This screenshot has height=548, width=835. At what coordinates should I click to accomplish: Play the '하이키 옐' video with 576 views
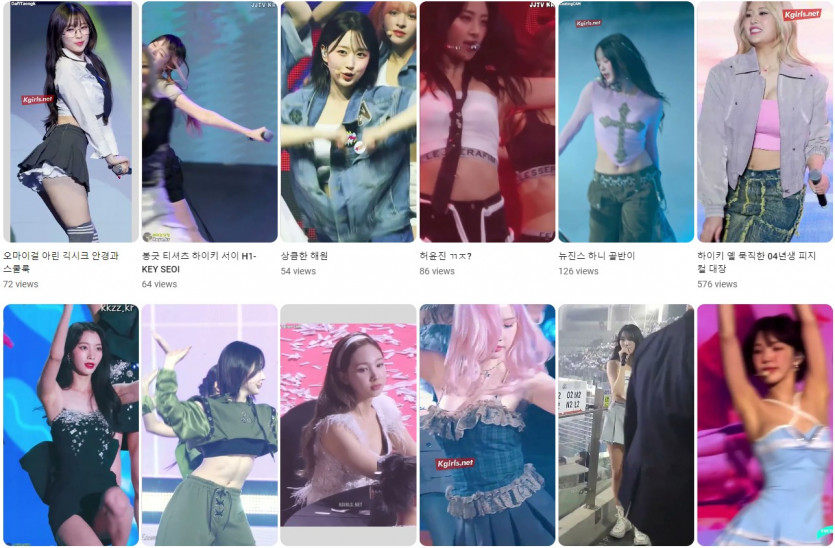click(764, 122)
